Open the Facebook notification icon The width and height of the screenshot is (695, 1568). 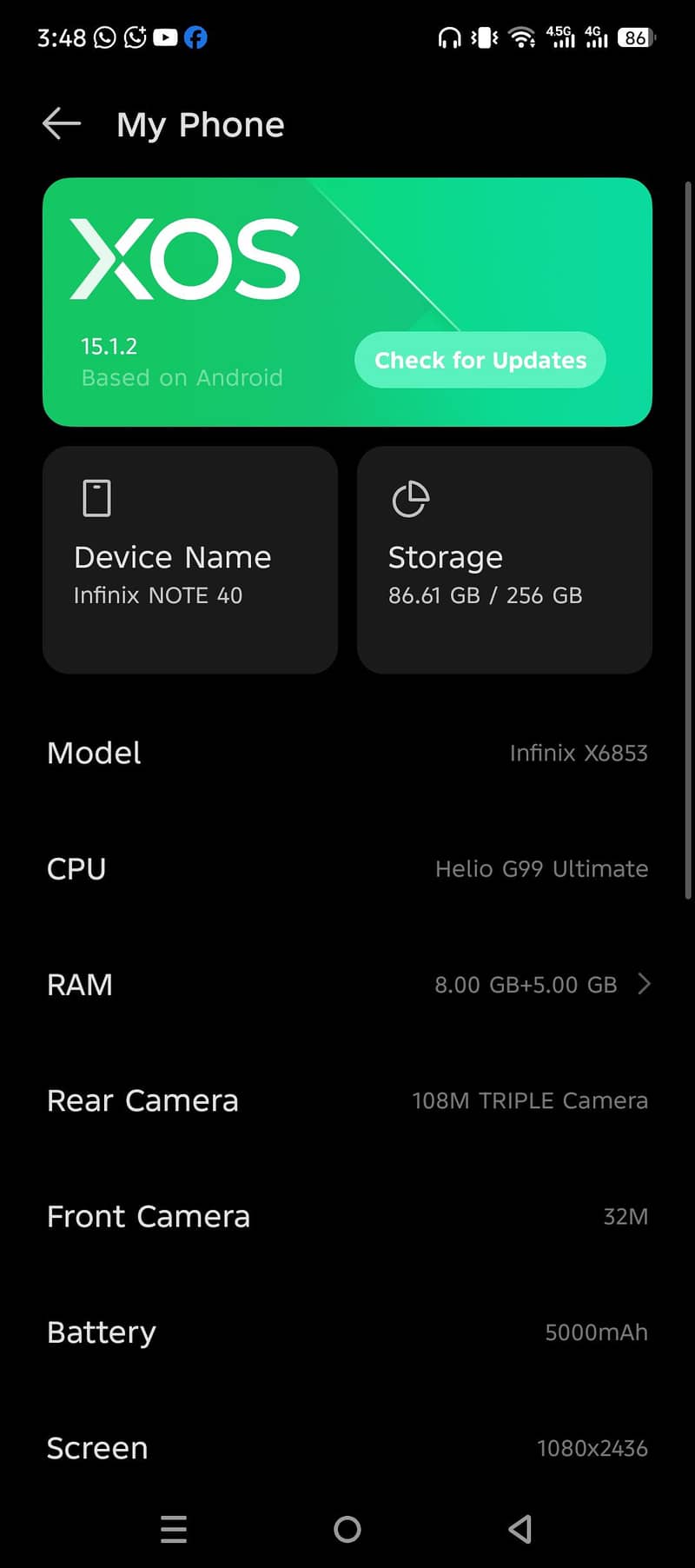195,37
